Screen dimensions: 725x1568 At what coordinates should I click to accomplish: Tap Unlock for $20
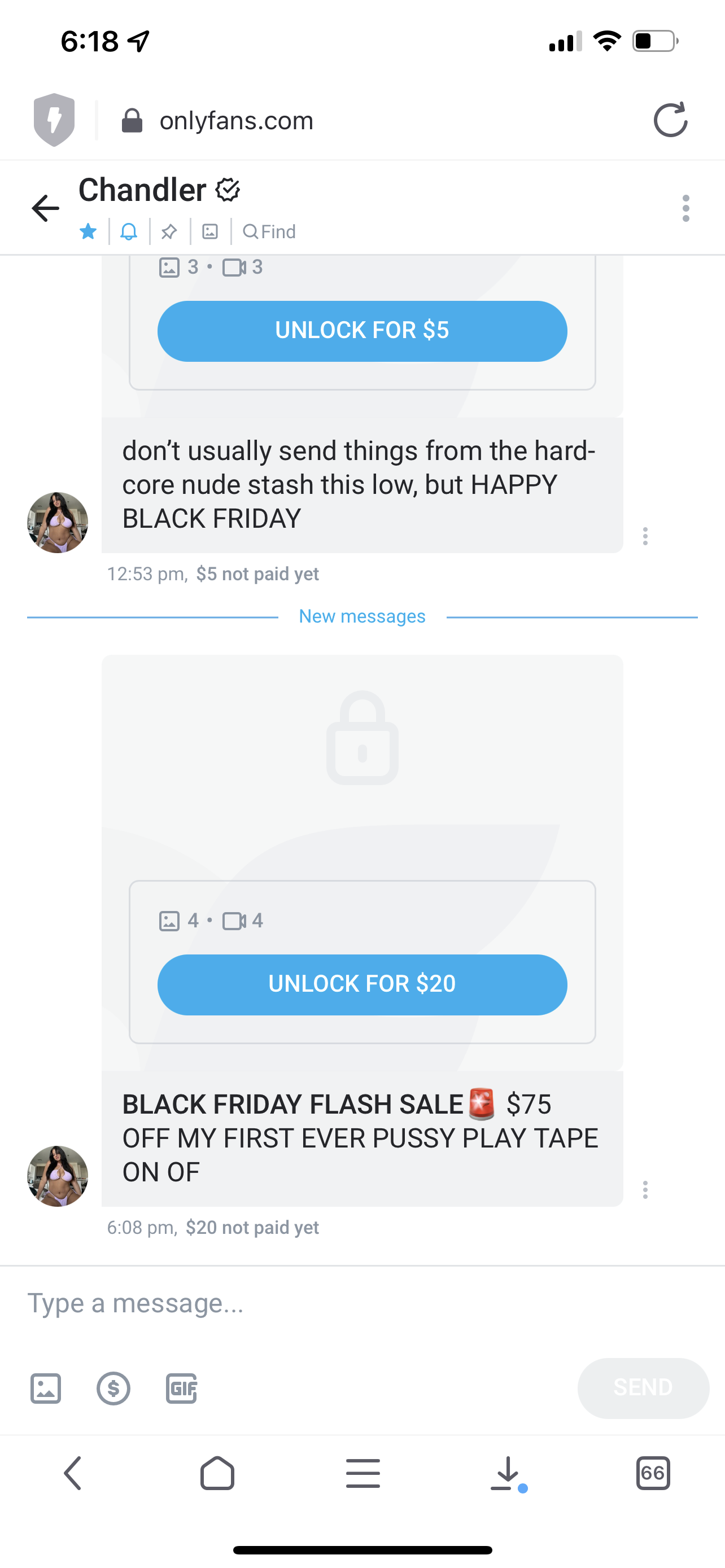tap(362, 984)
